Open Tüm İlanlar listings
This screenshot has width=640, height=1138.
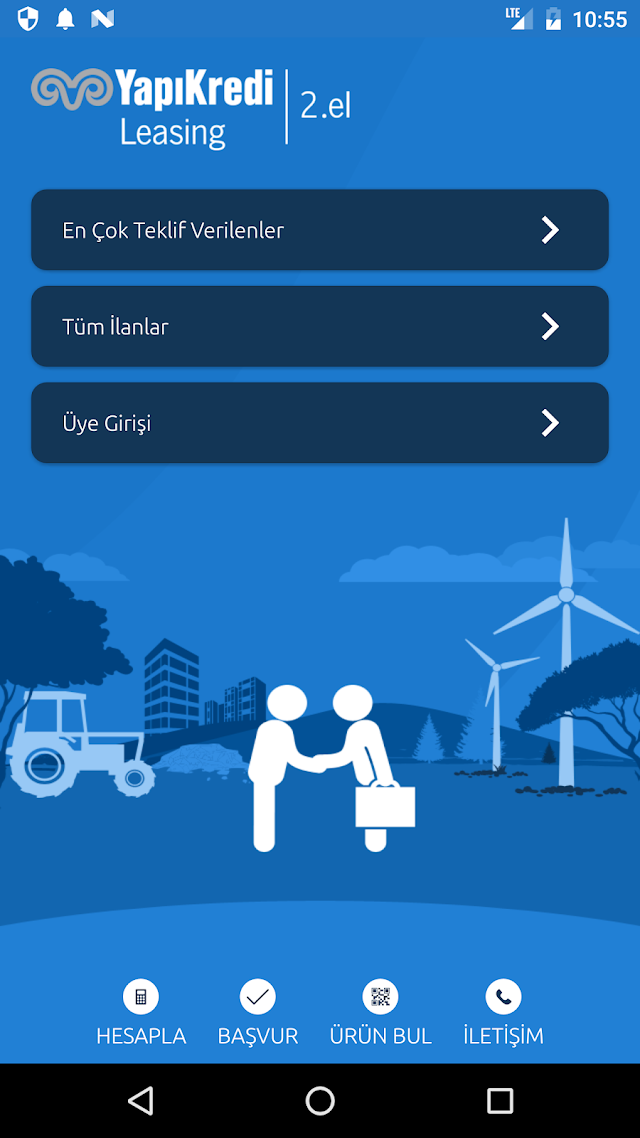(319, 327)
